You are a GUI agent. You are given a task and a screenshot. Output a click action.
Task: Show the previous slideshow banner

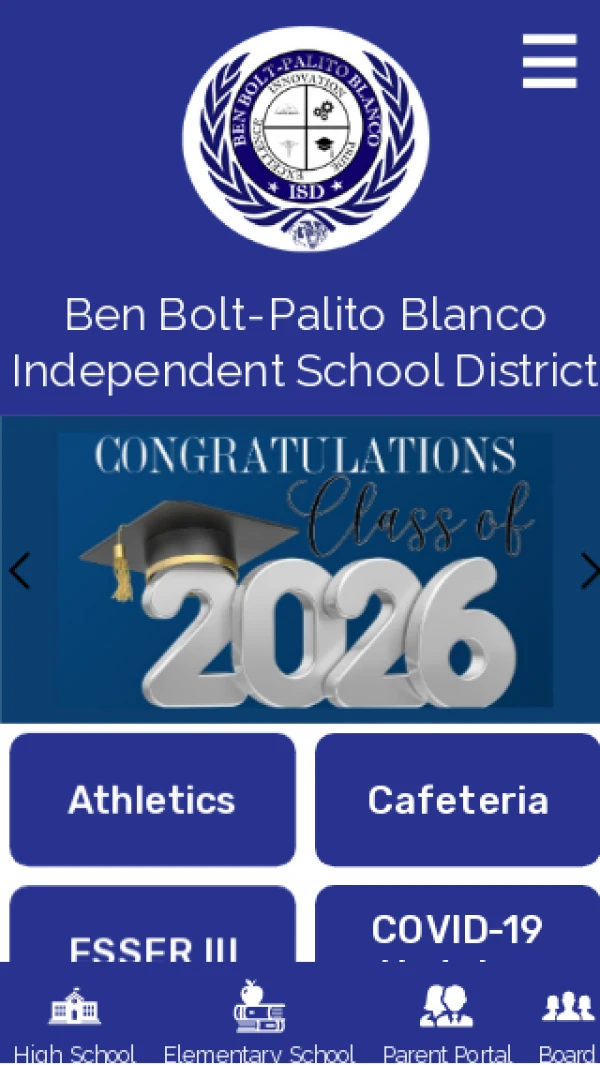(19, 571)
